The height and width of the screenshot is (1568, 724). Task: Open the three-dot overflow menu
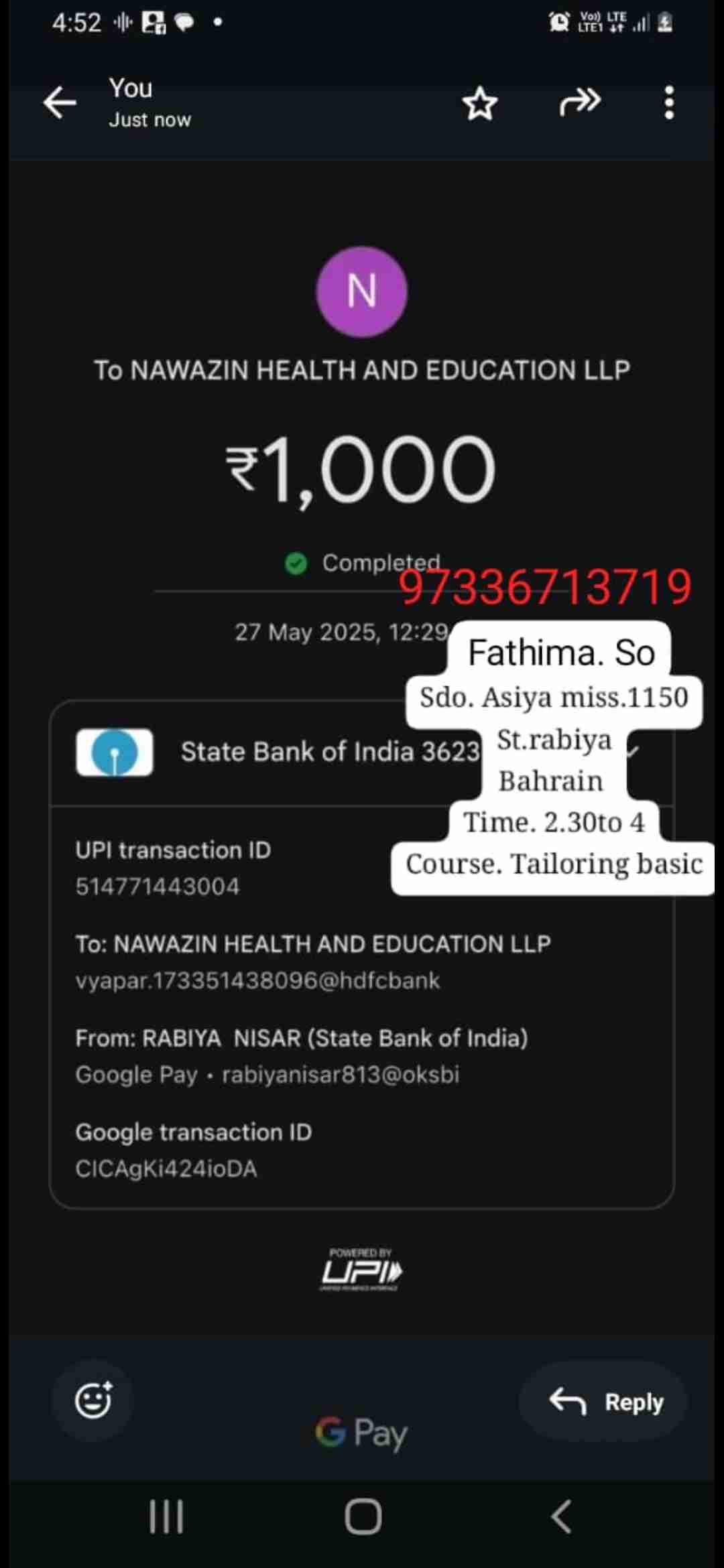coord(668,103)
